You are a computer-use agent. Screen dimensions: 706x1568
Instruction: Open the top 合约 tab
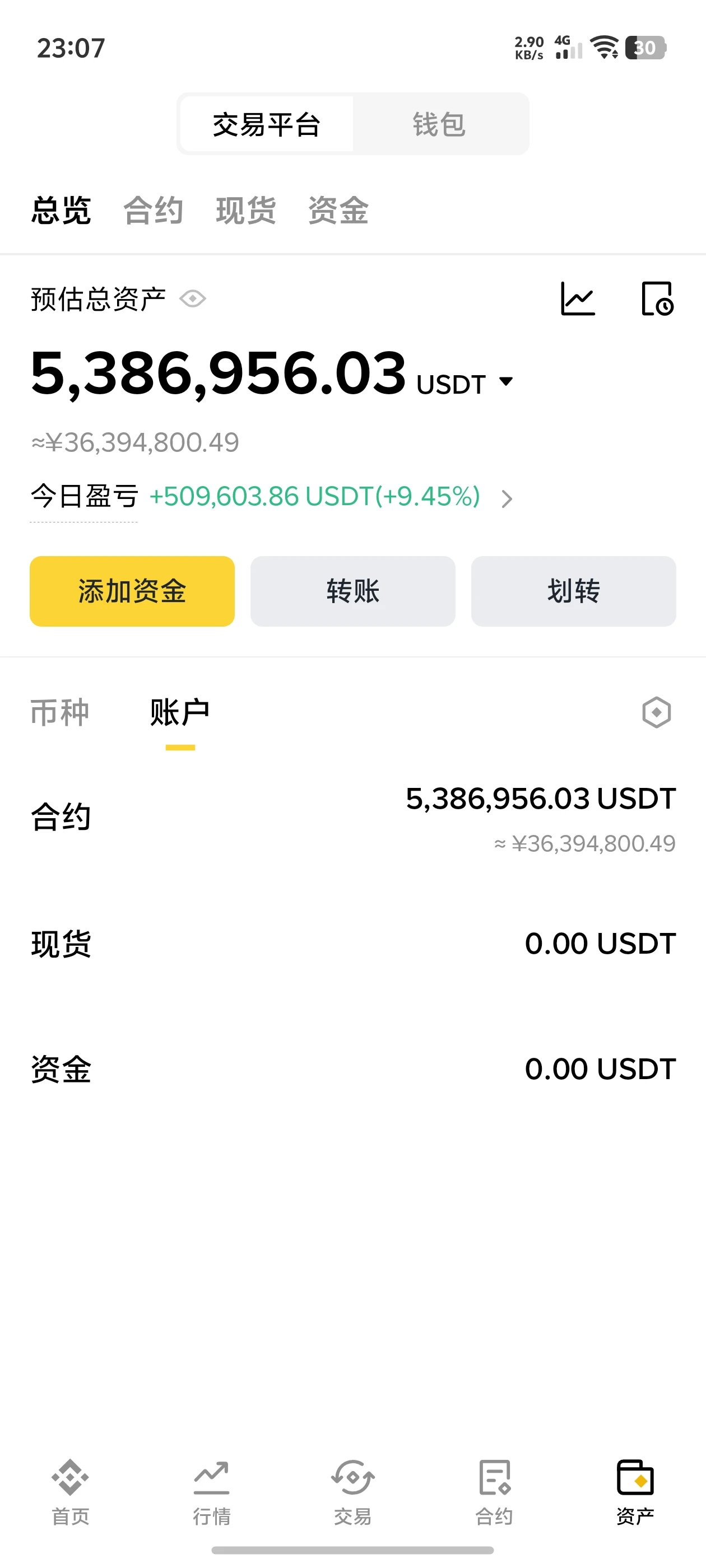pyautogui.click(x=154, y=211)
